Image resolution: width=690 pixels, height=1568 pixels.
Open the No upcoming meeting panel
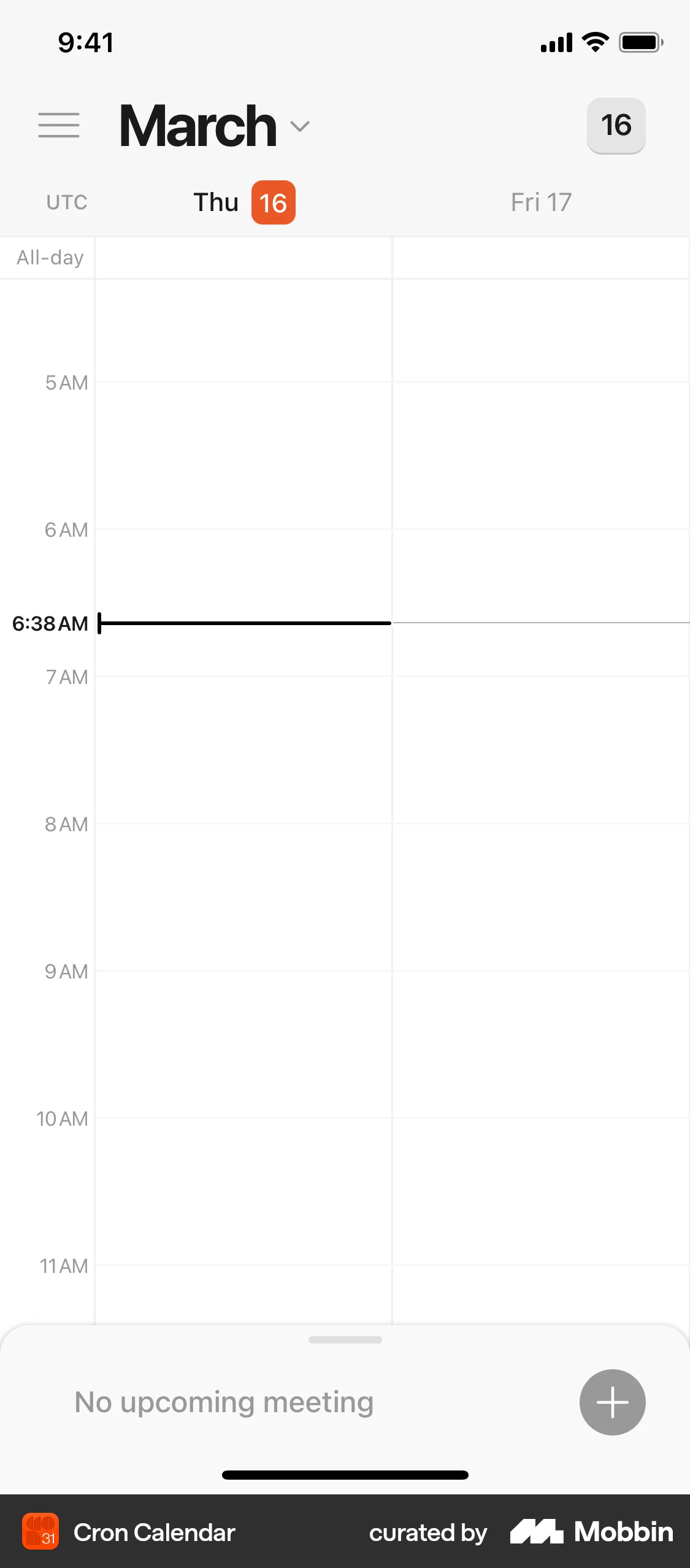(224, 1402)
